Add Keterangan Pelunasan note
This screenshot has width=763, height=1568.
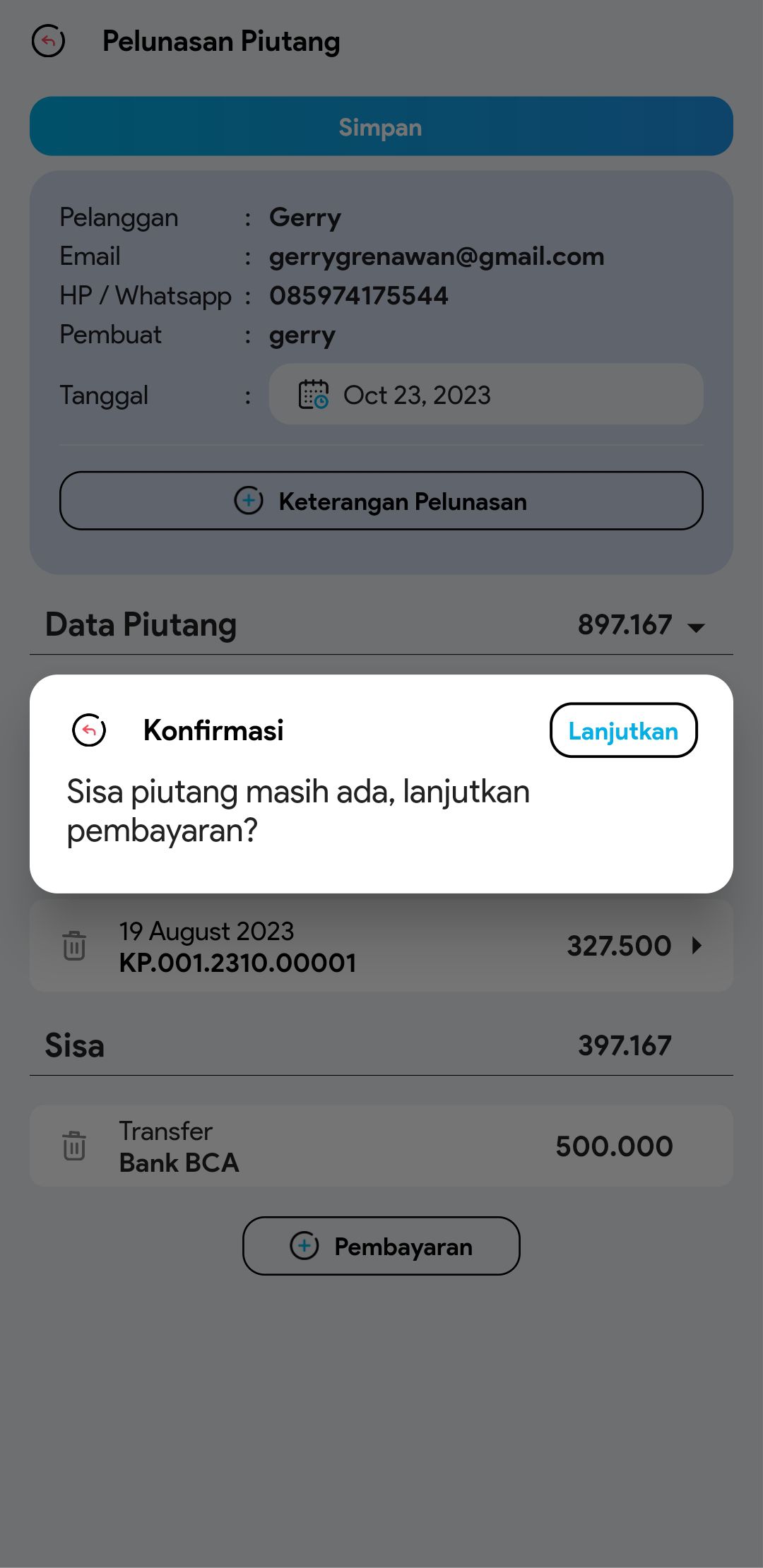pyautogui.click(x=381, y=501)
